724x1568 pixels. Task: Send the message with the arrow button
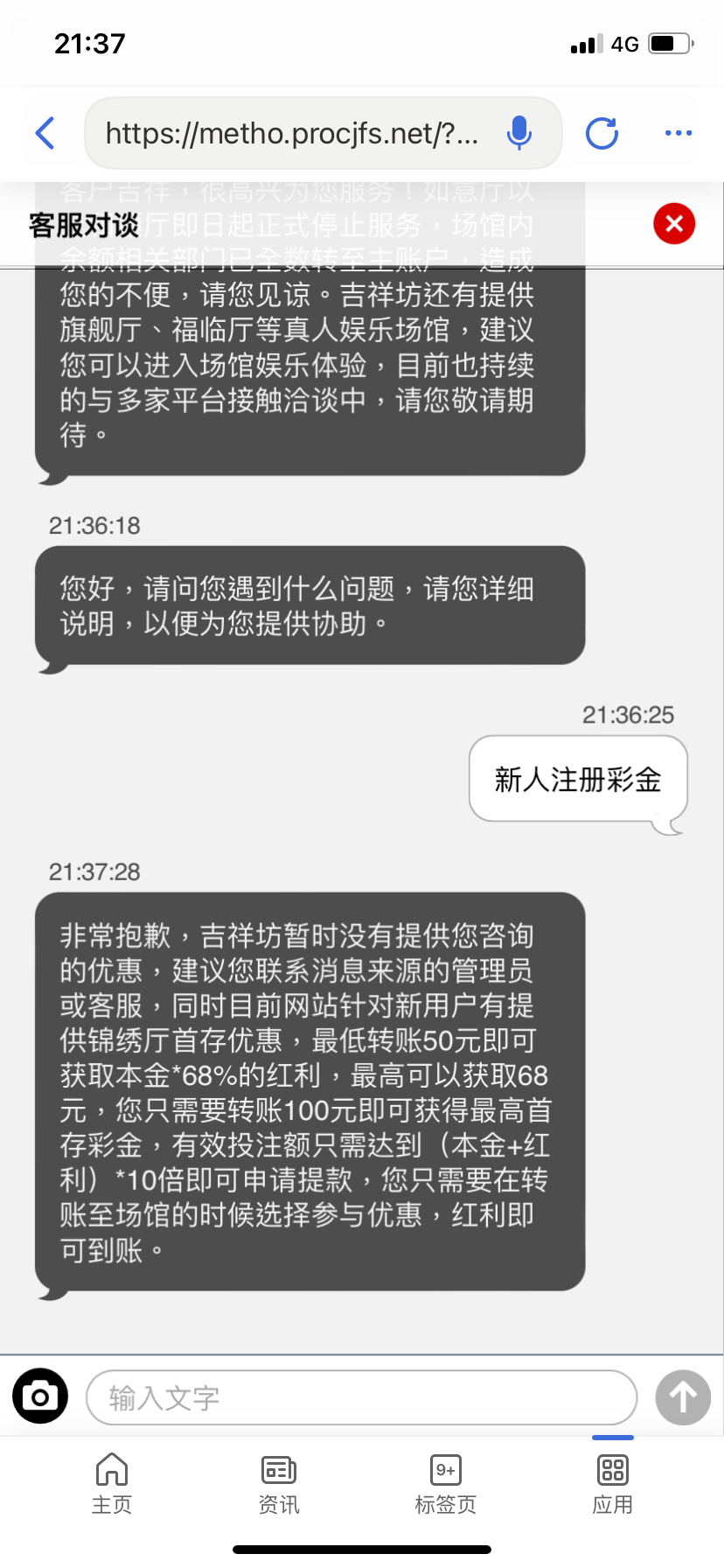tap(683, 1397)
